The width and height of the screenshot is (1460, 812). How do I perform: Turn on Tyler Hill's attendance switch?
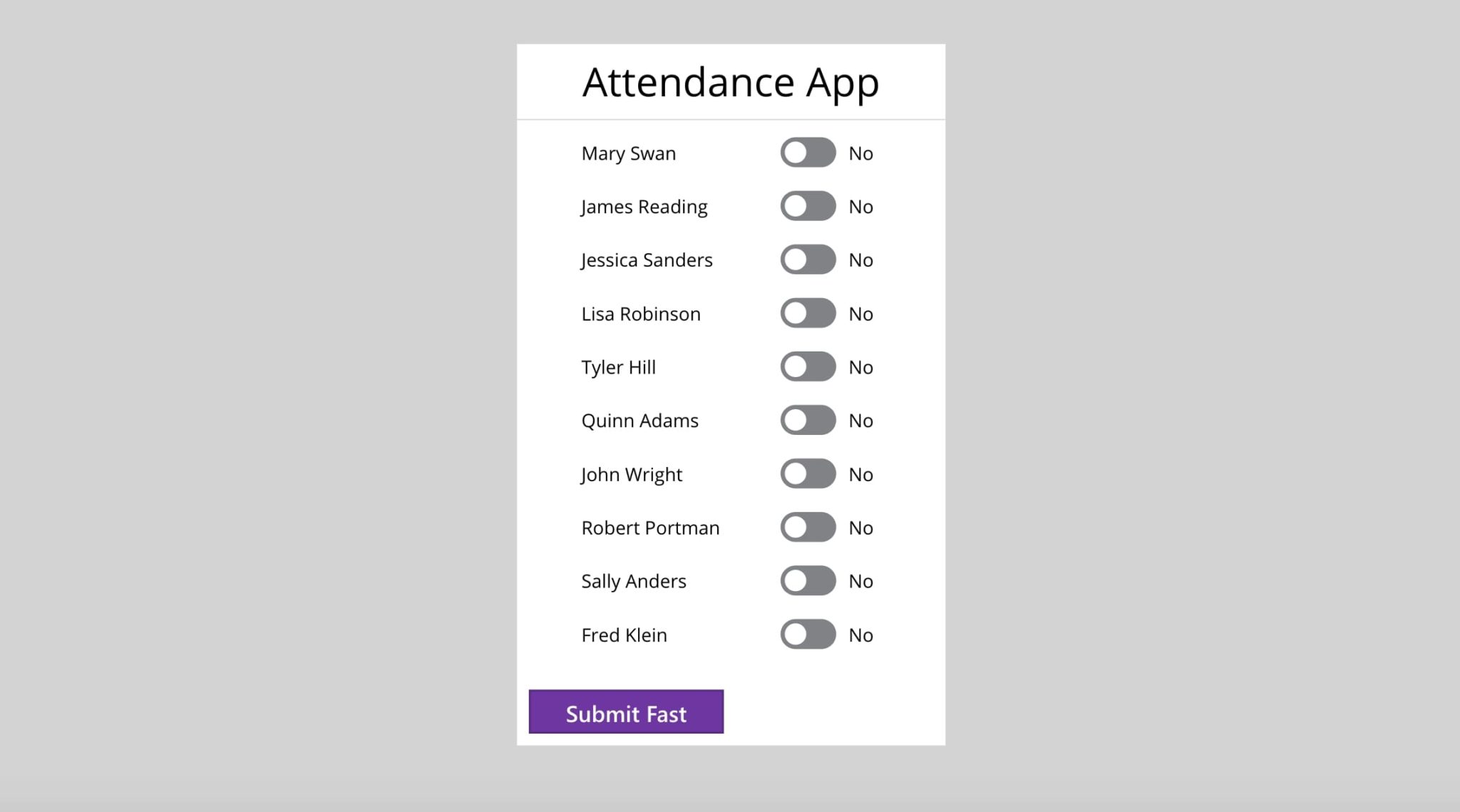coord(808,366)
